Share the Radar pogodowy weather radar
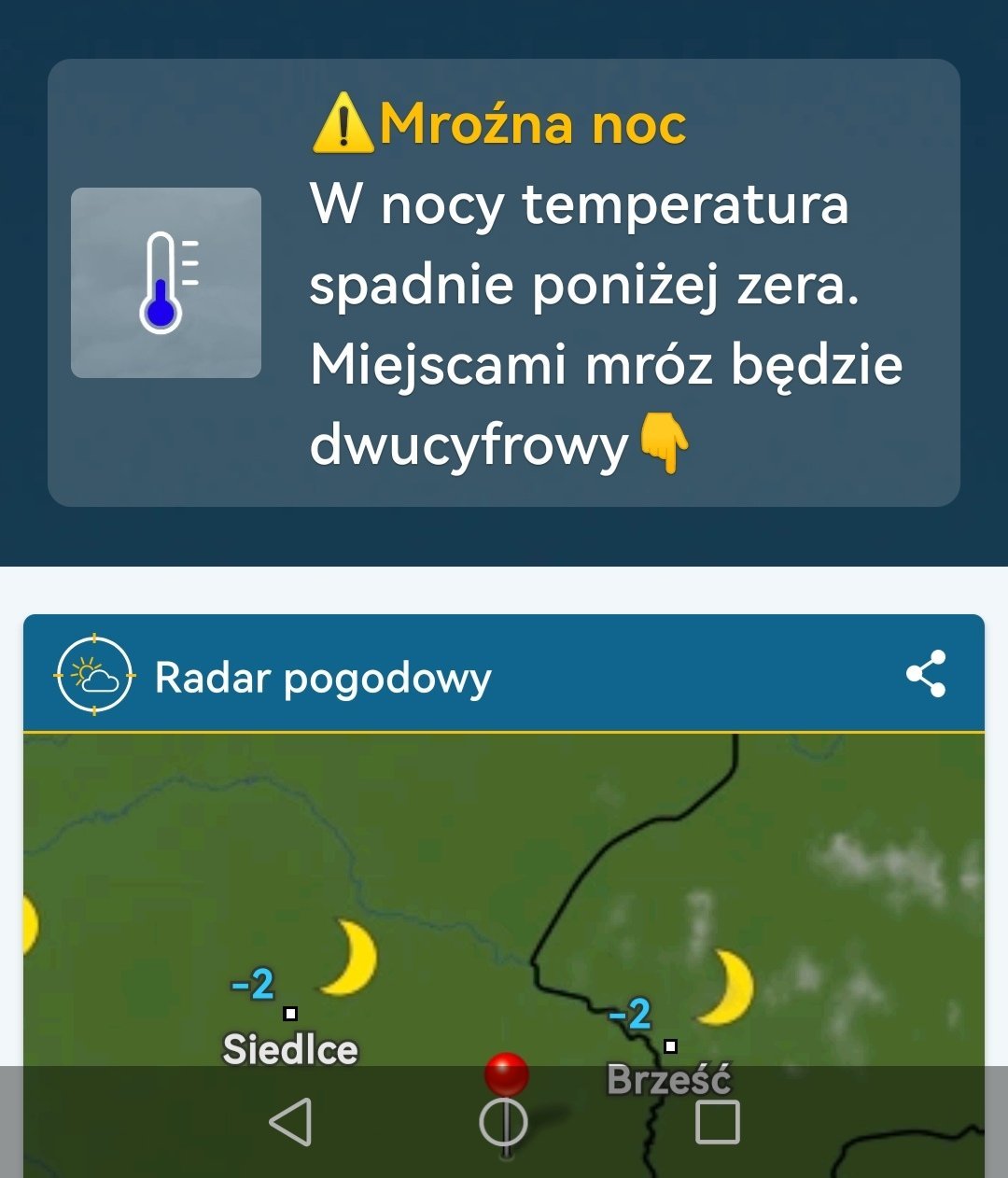 925,674
